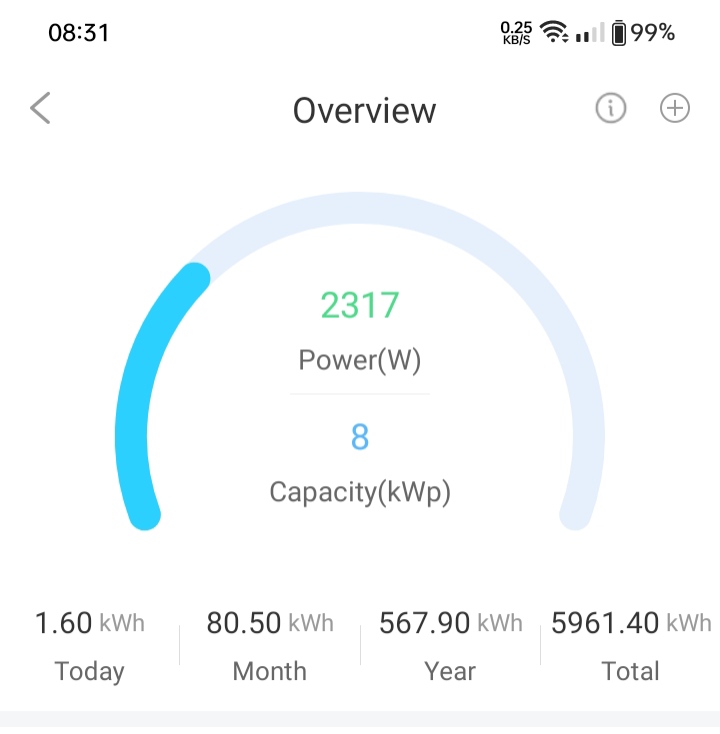Open the info icon in the header

coord(610,108)
